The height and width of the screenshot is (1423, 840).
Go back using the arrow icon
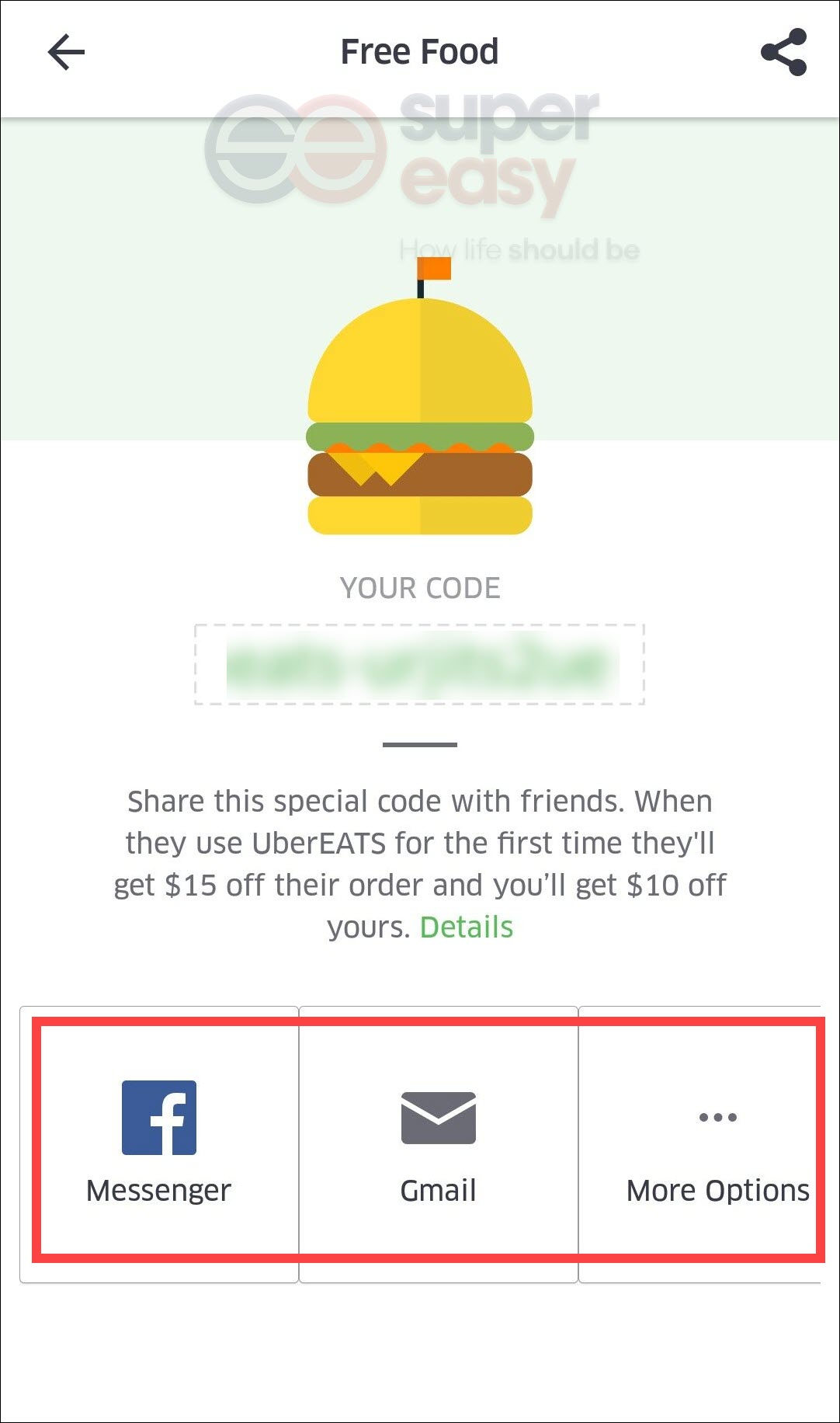pos(66,53)
